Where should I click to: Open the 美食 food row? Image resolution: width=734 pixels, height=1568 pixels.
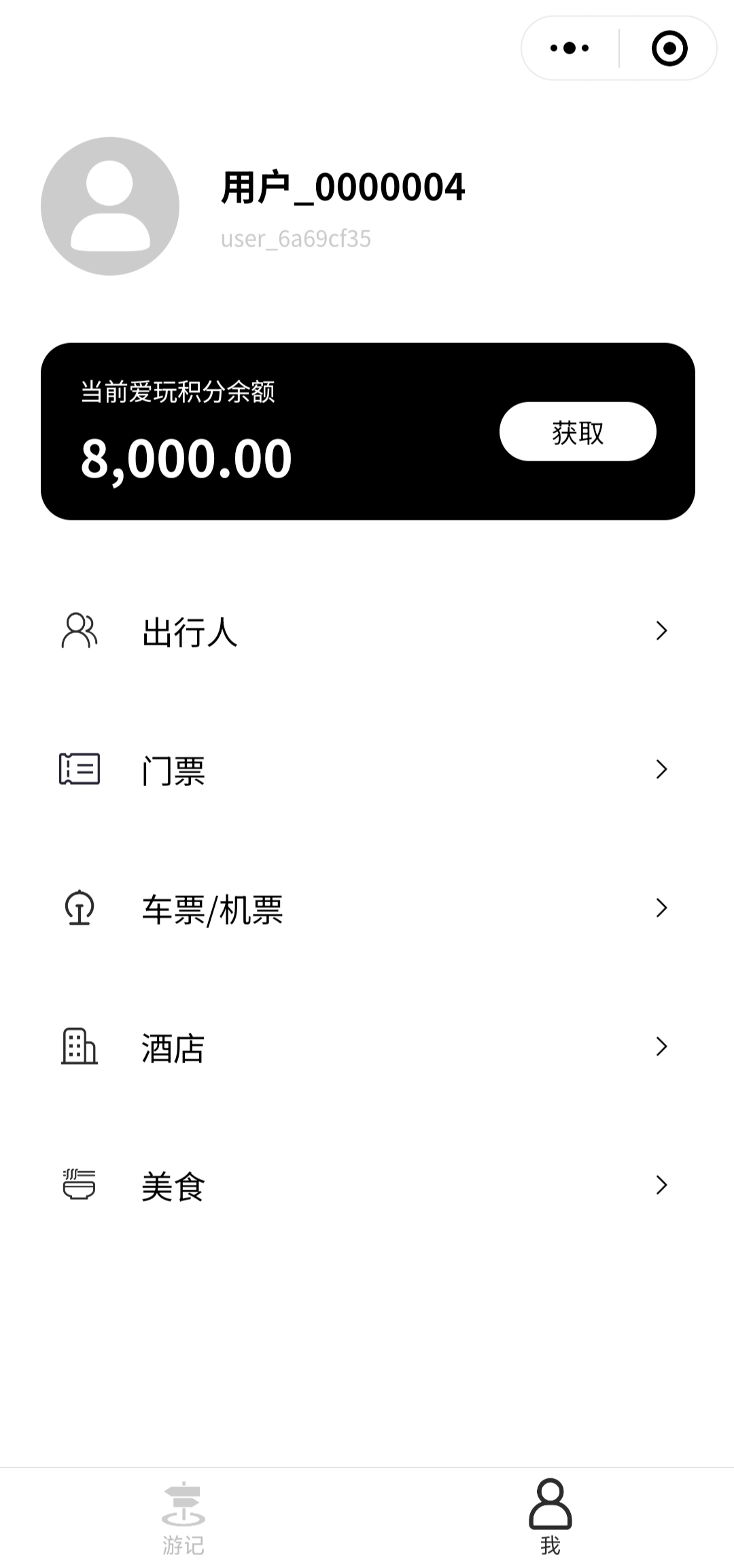click(x=367, y=1186)
